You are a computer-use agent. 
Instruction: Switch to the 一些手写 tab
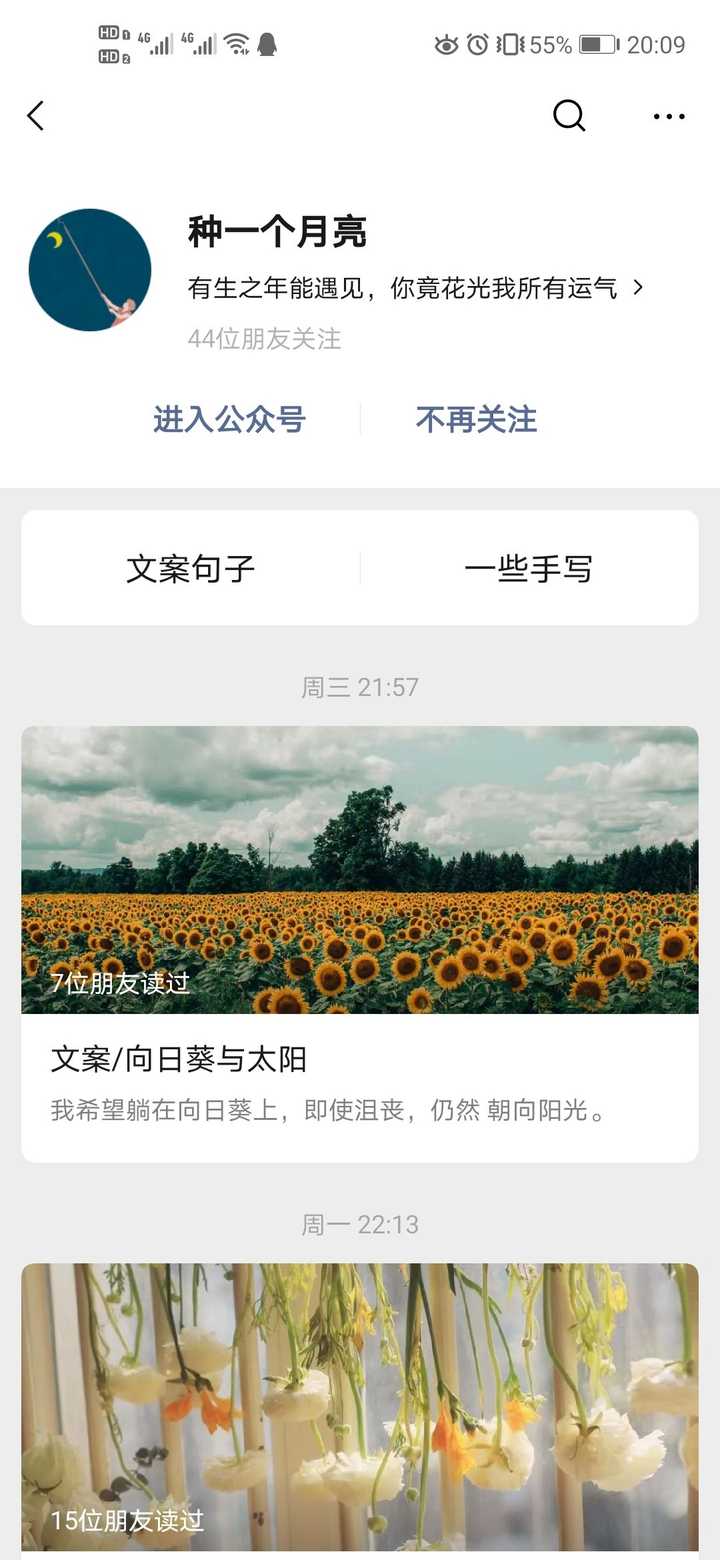click(x=530, y=568)
